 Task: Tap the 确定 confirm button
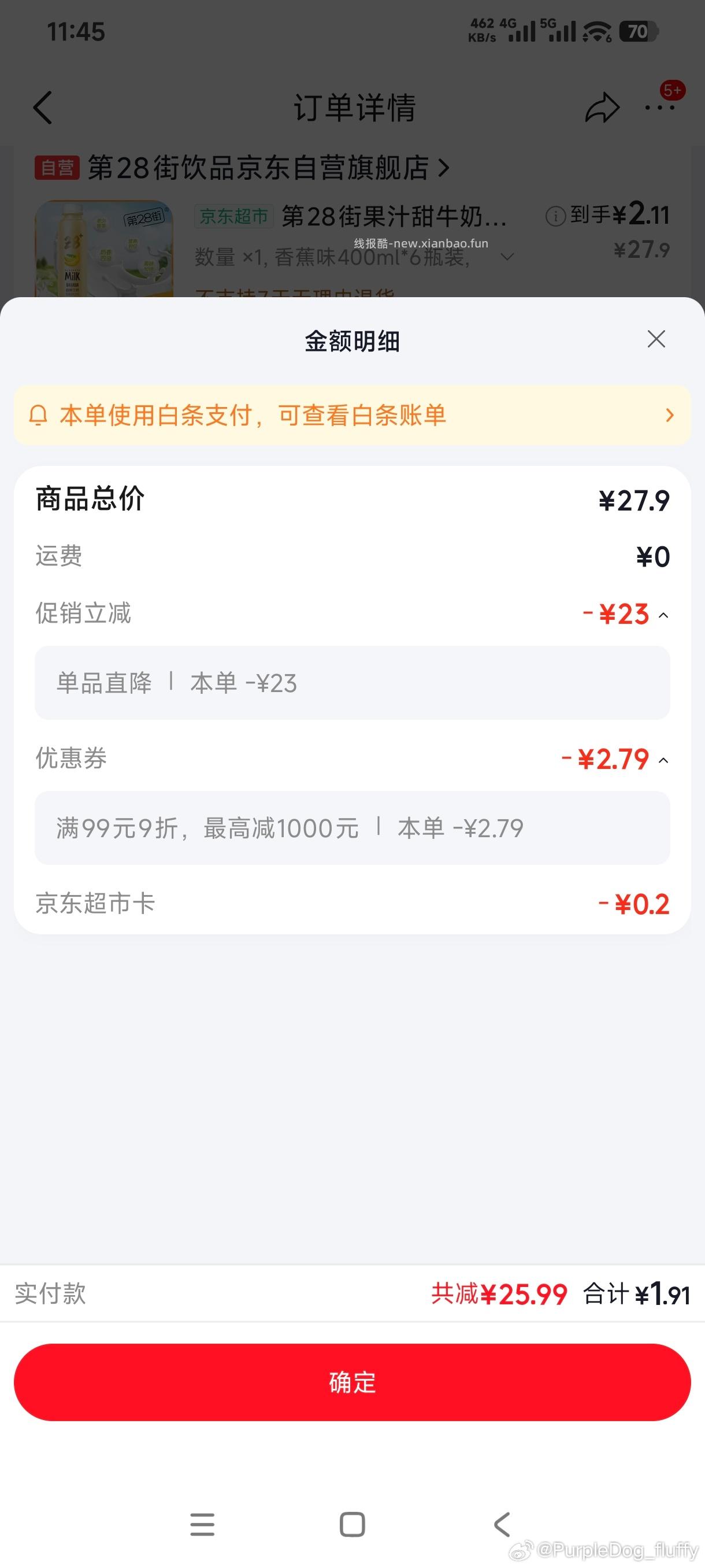352,1382
